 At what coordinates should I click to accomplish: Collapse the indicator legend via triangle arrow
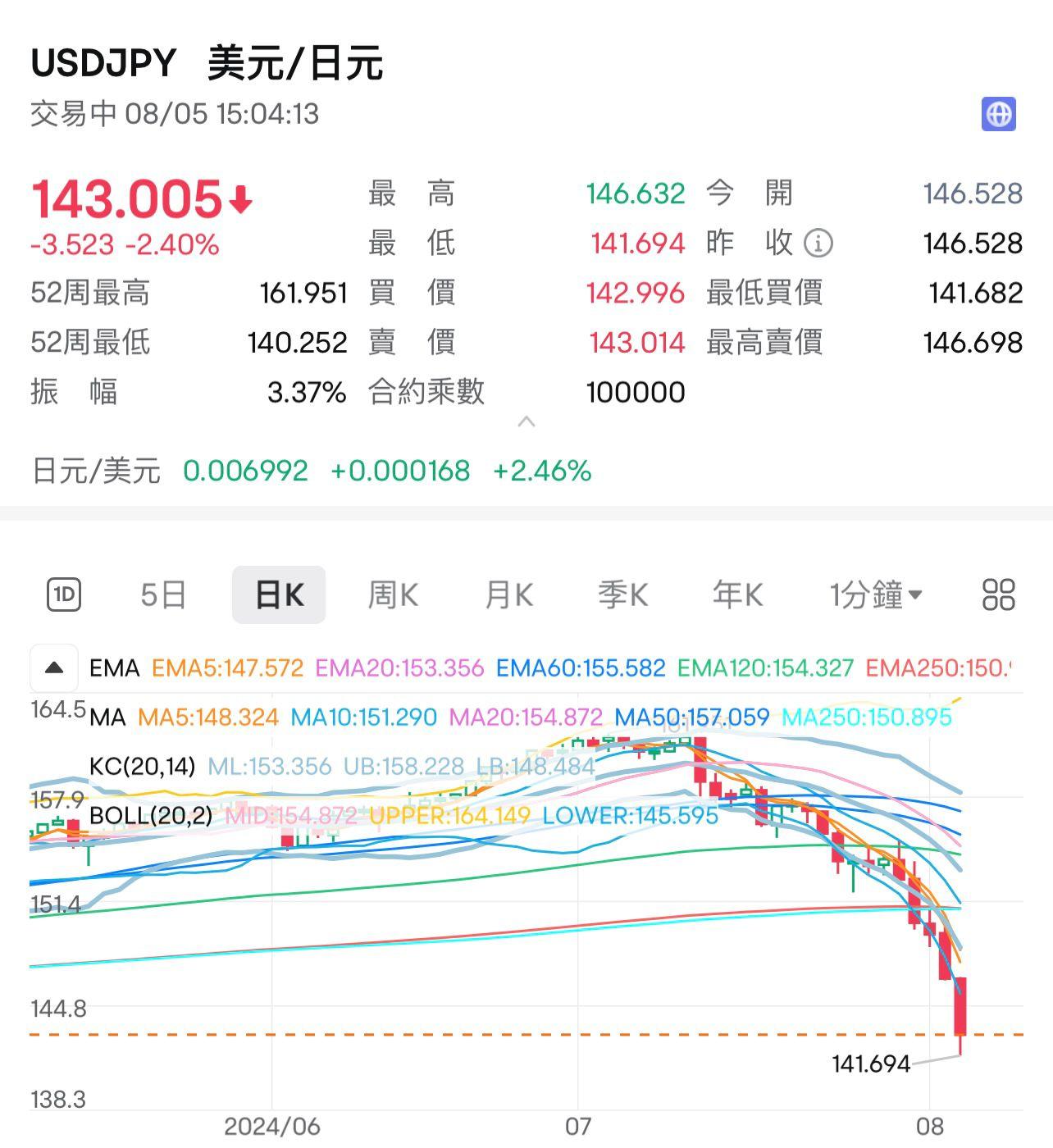tap(54, 666)
